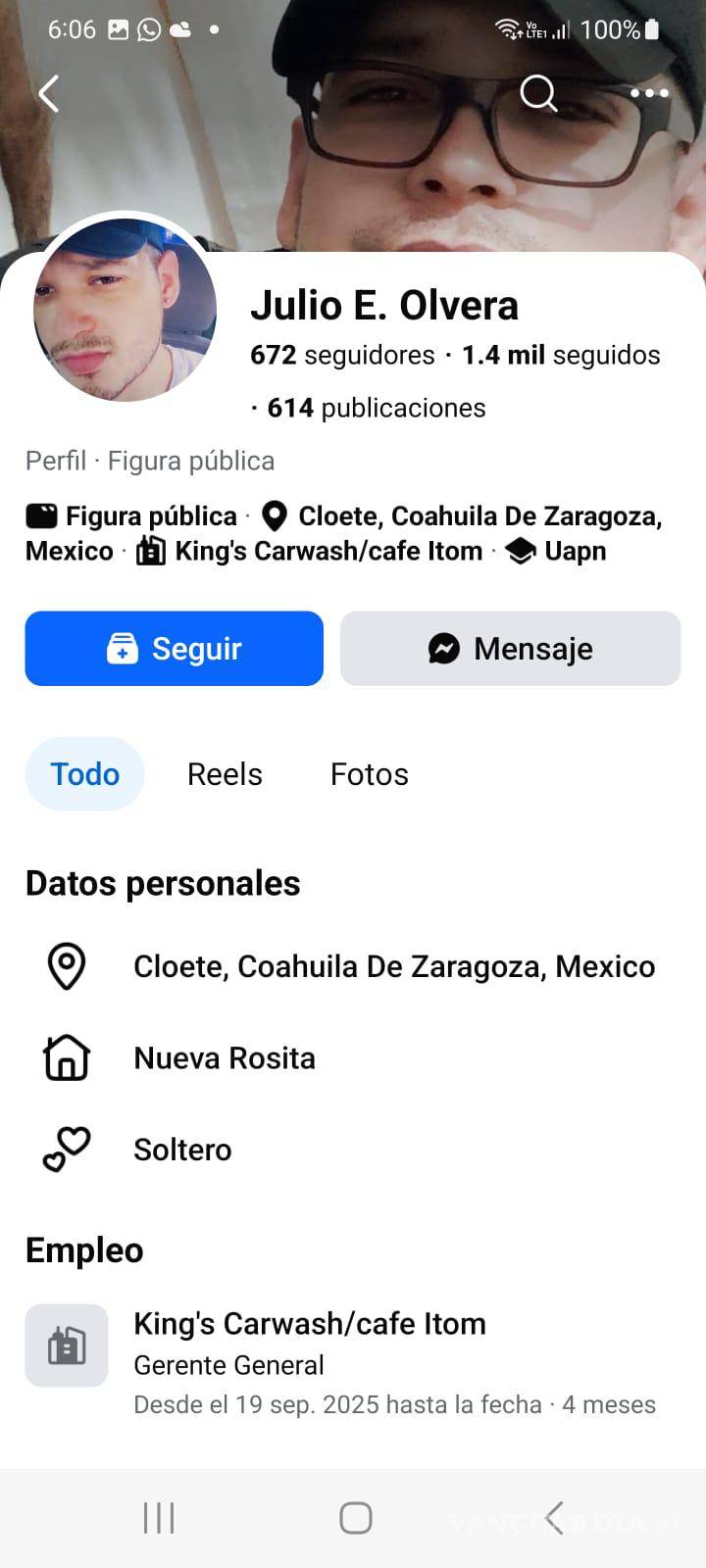Switch to the Reels tab
Viewport: 706px width, 1568px height.
point(225,774)
